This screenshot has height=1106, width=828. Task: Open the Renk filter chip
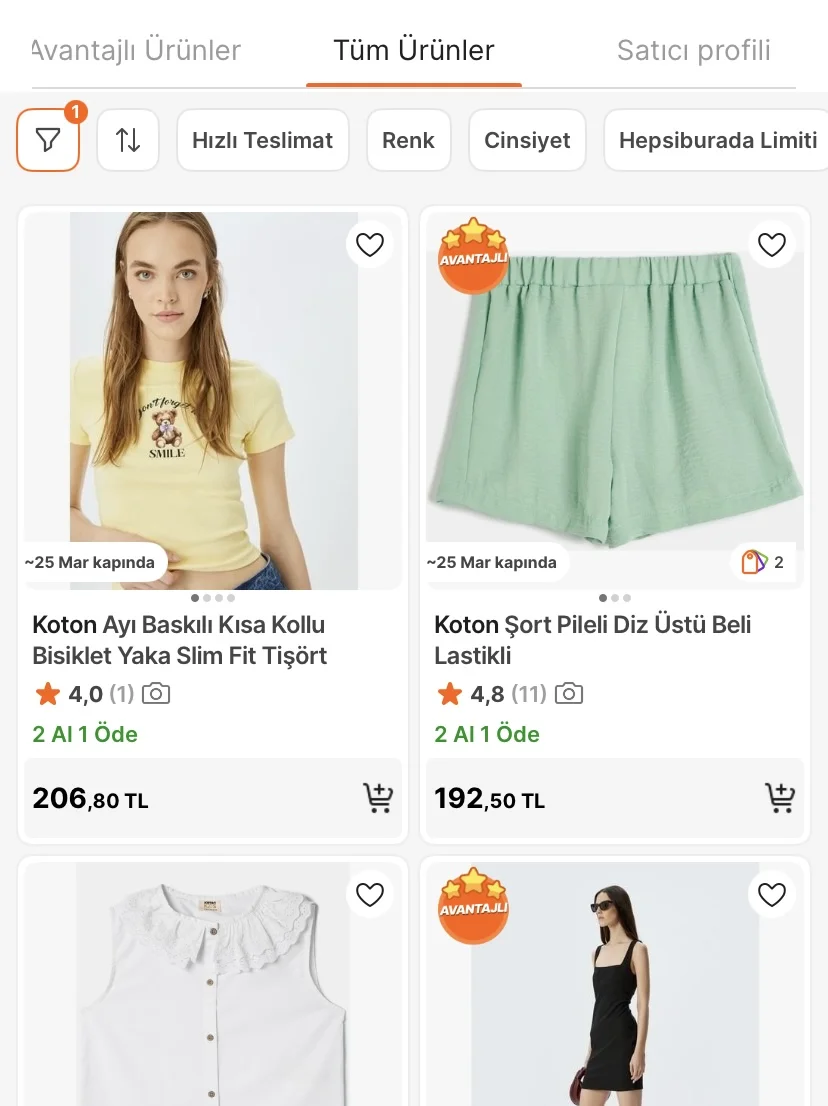[x=408, y=140]
